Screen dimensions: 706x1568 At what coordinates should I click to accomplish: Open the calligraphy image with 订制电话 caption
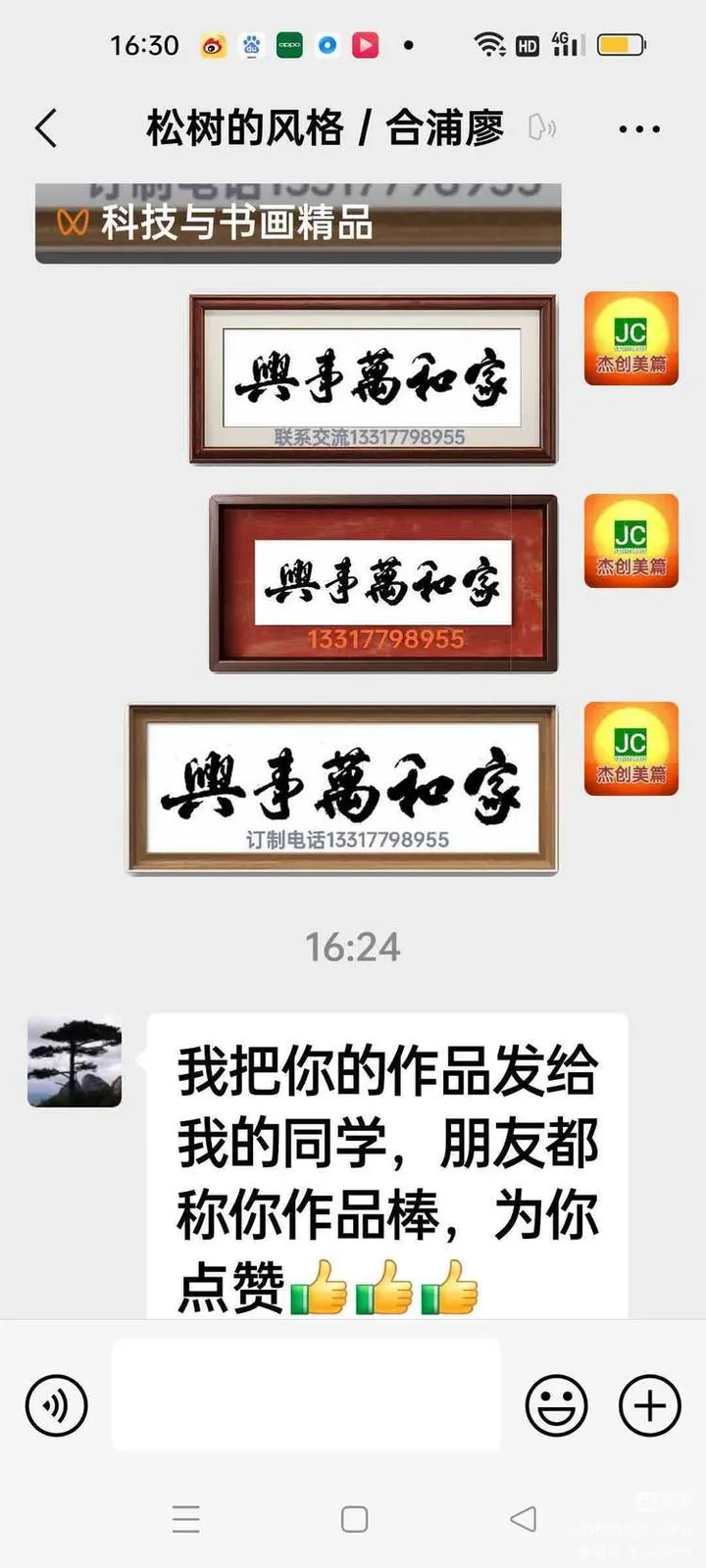[x=342, y=788]
